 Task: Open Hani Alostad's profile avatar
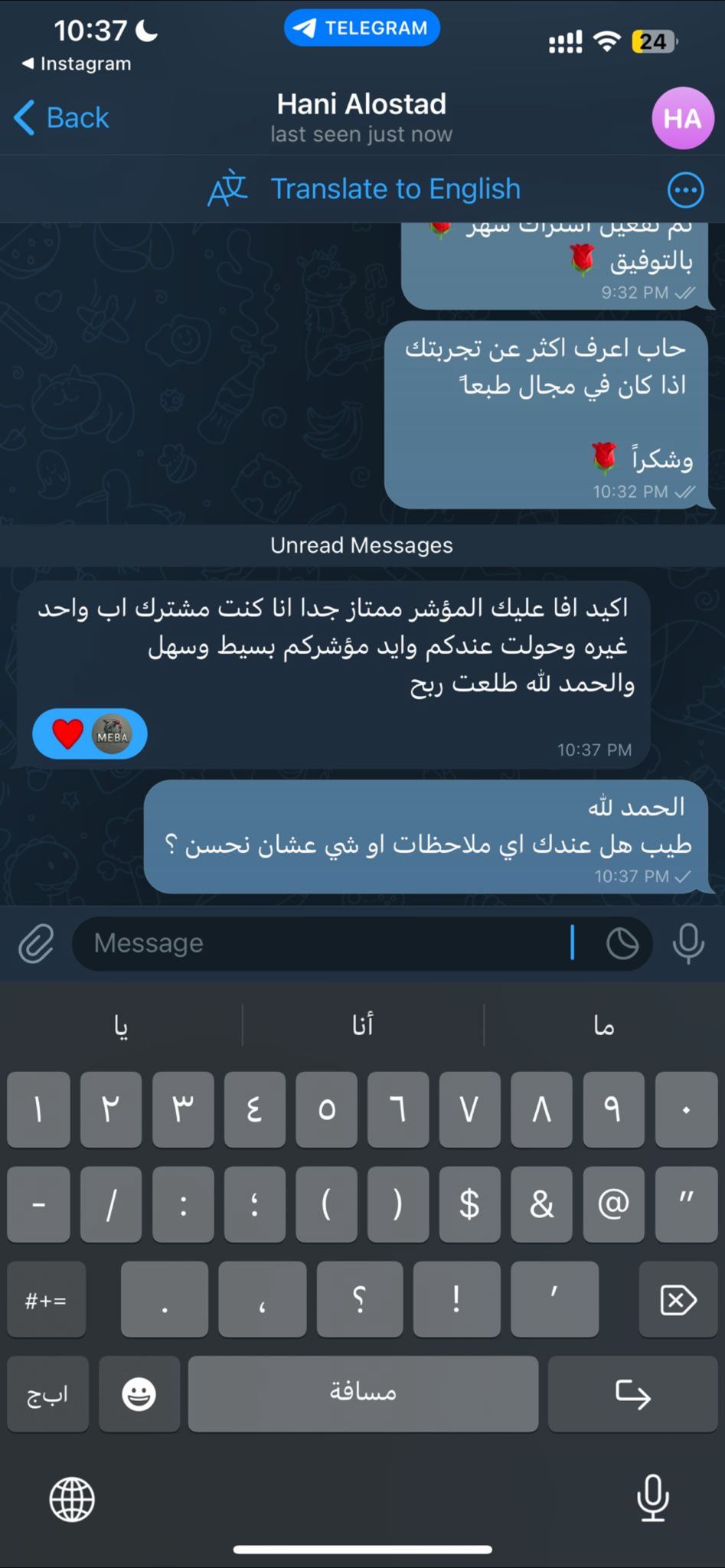682,118
